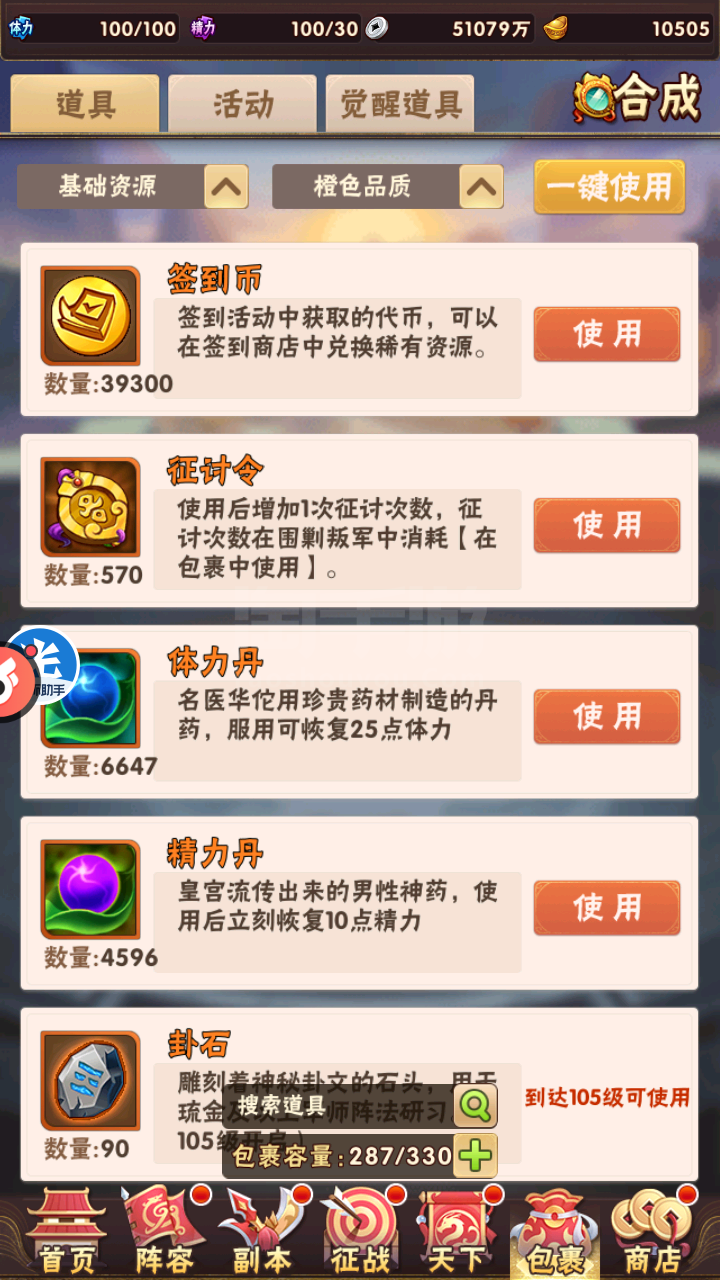Select the 道具 items tab
The width and height of the screenshot is (720, 1280).
pyautogui.click(x=85, y=104)
